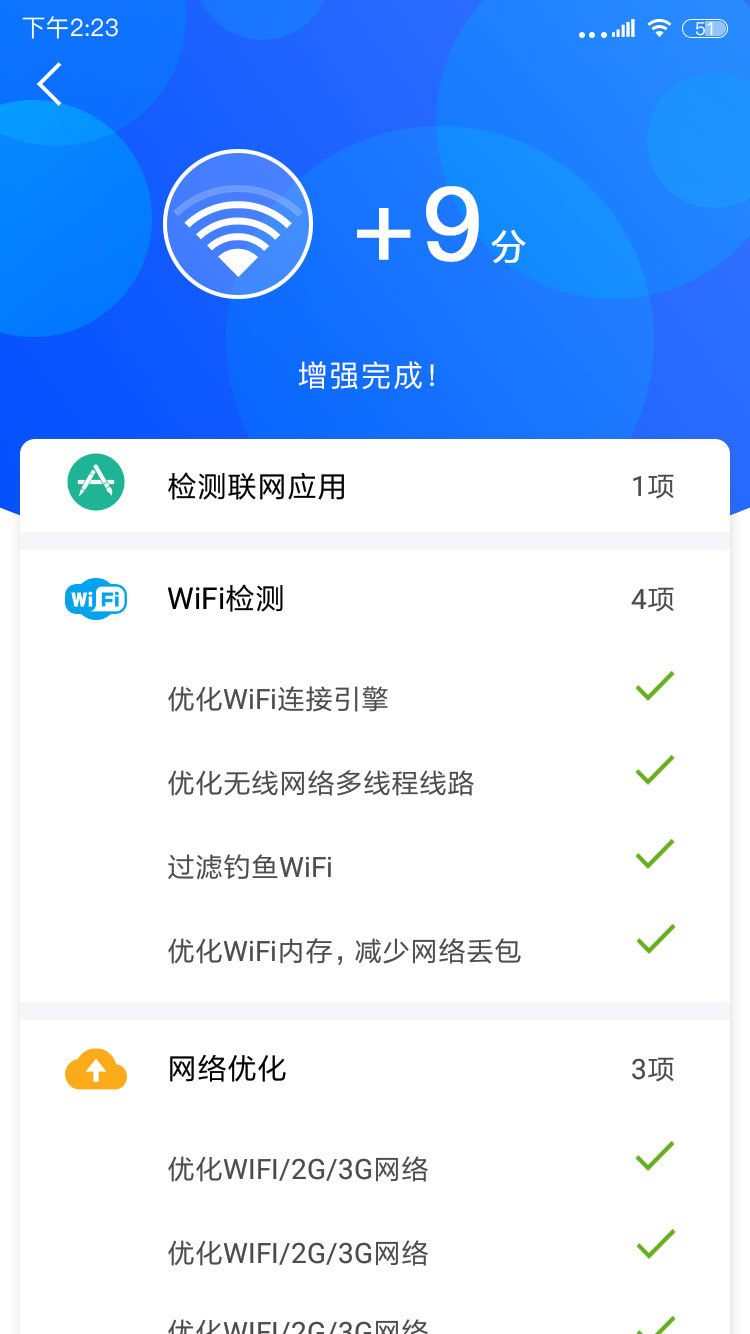Select the green App Store icon beside 检测联网应用
The width and height of the screenshot is (750, 1334).
(x=95, y=483)
